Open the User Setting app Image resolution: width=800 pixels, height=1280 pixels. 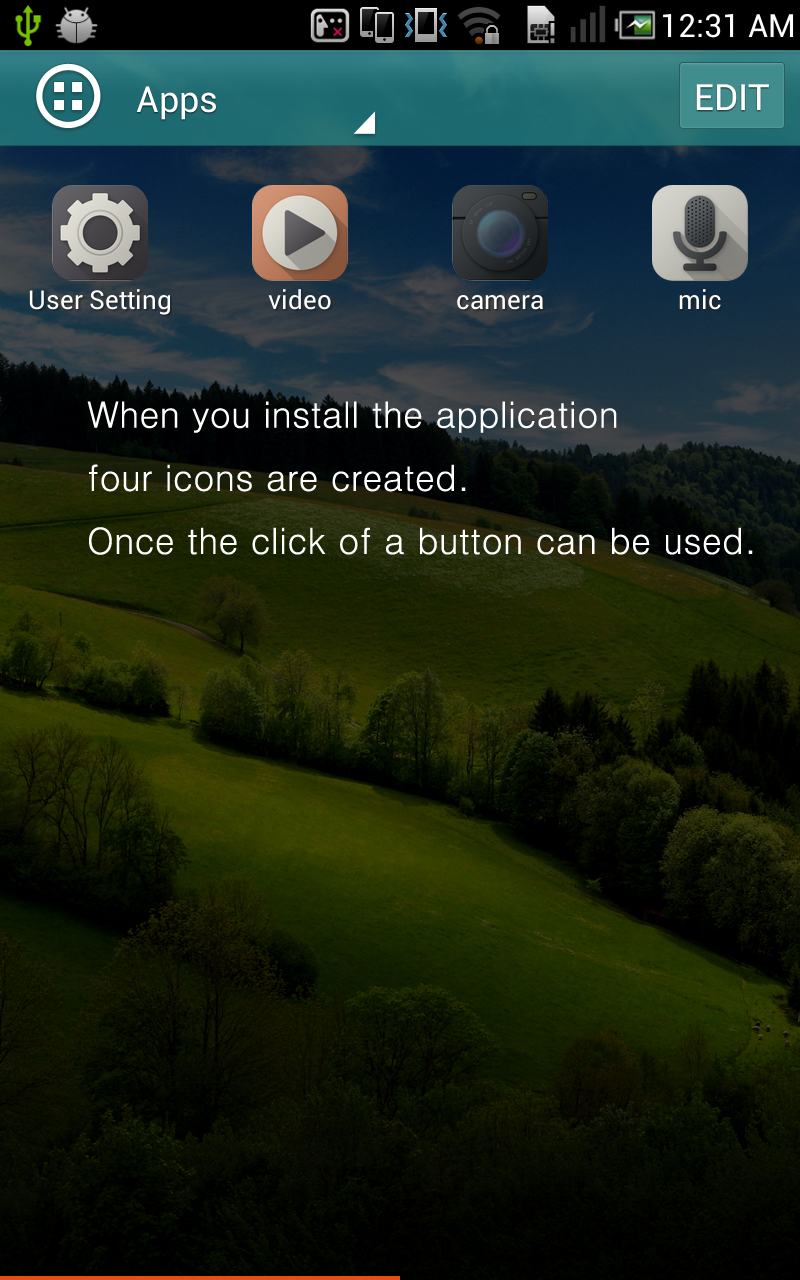pos(100,233)
